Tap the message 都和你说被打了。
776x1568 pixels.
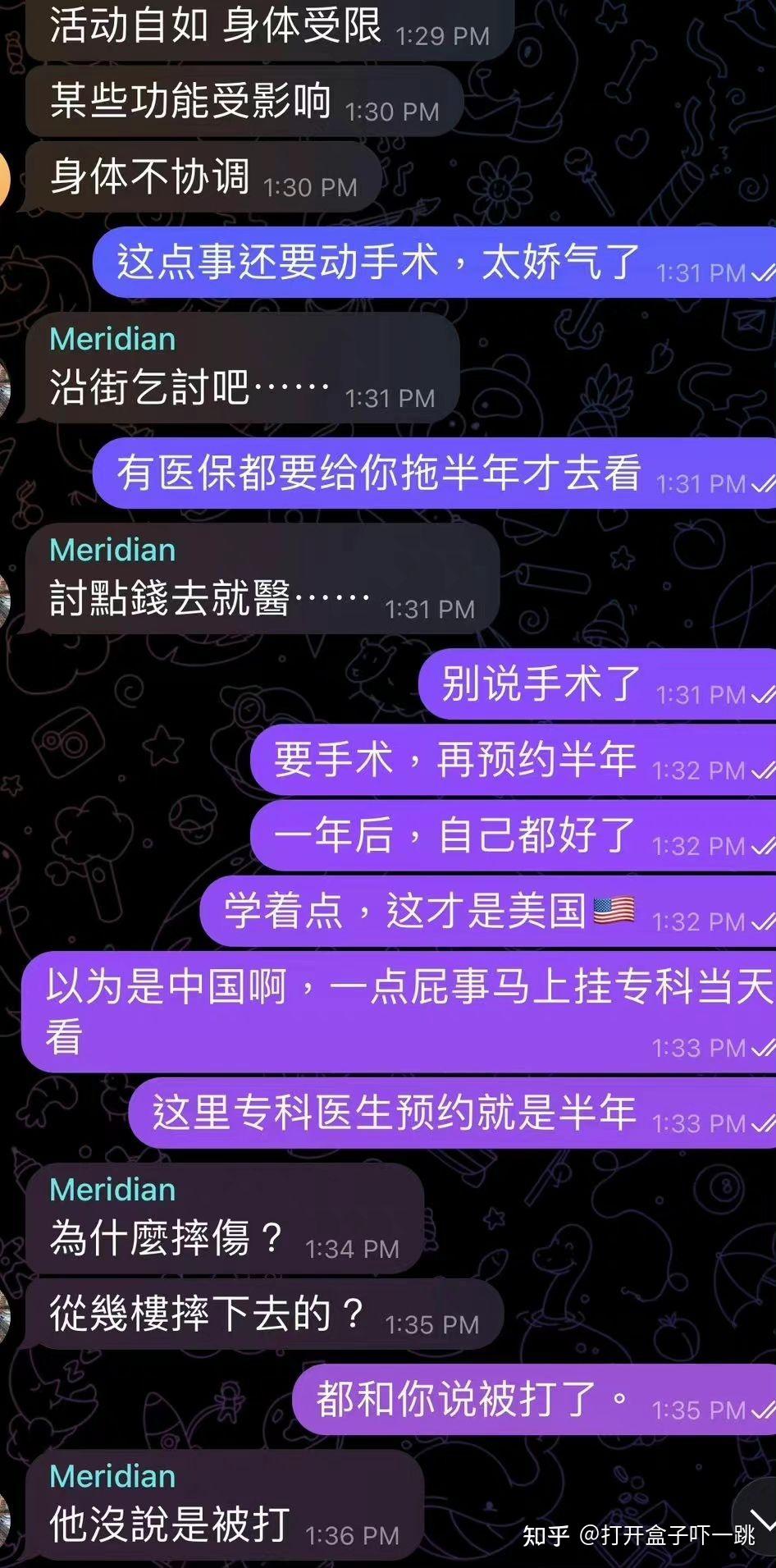(535, 1400)
